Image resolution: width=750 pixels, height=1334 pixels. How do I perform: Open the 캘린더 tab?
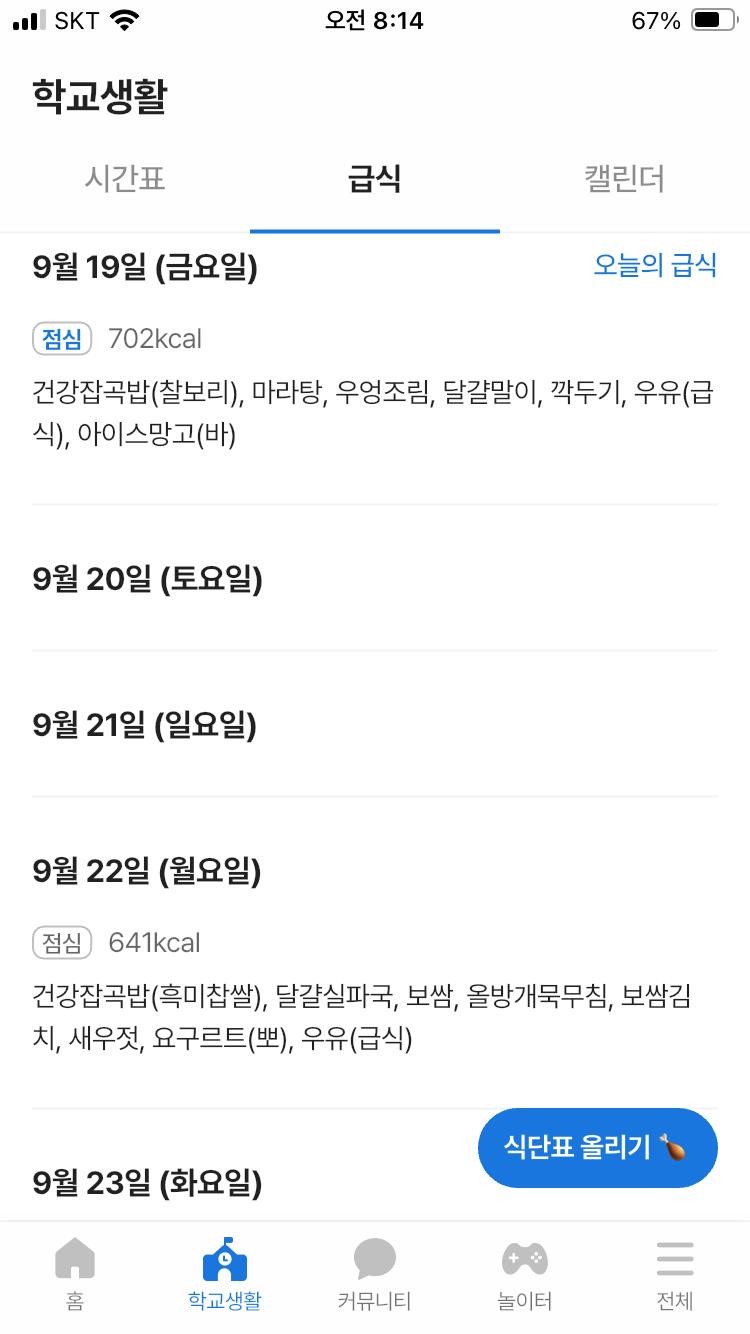(624, 180)
